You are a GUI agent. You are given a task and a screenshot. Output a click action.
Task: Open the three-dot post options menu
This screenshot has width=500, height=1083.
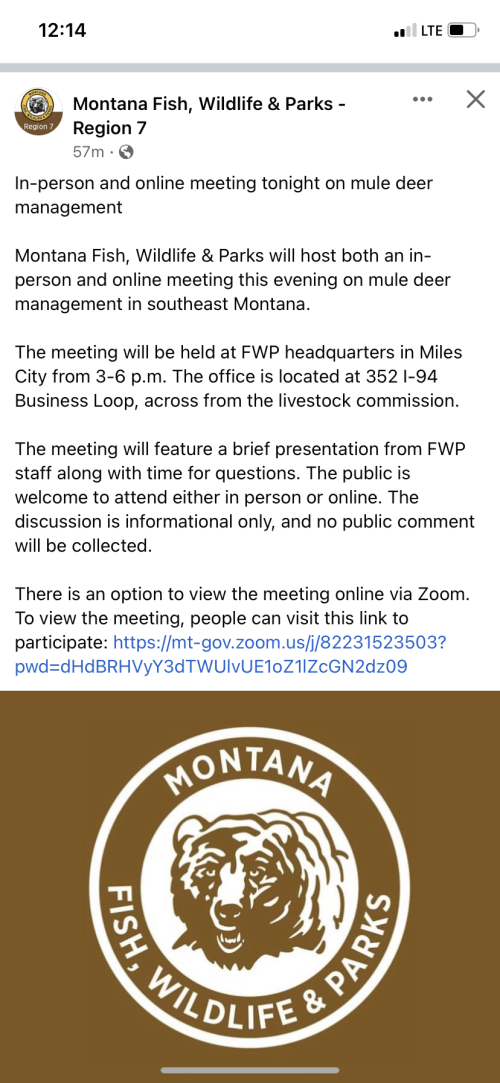[x=421, y=100]
